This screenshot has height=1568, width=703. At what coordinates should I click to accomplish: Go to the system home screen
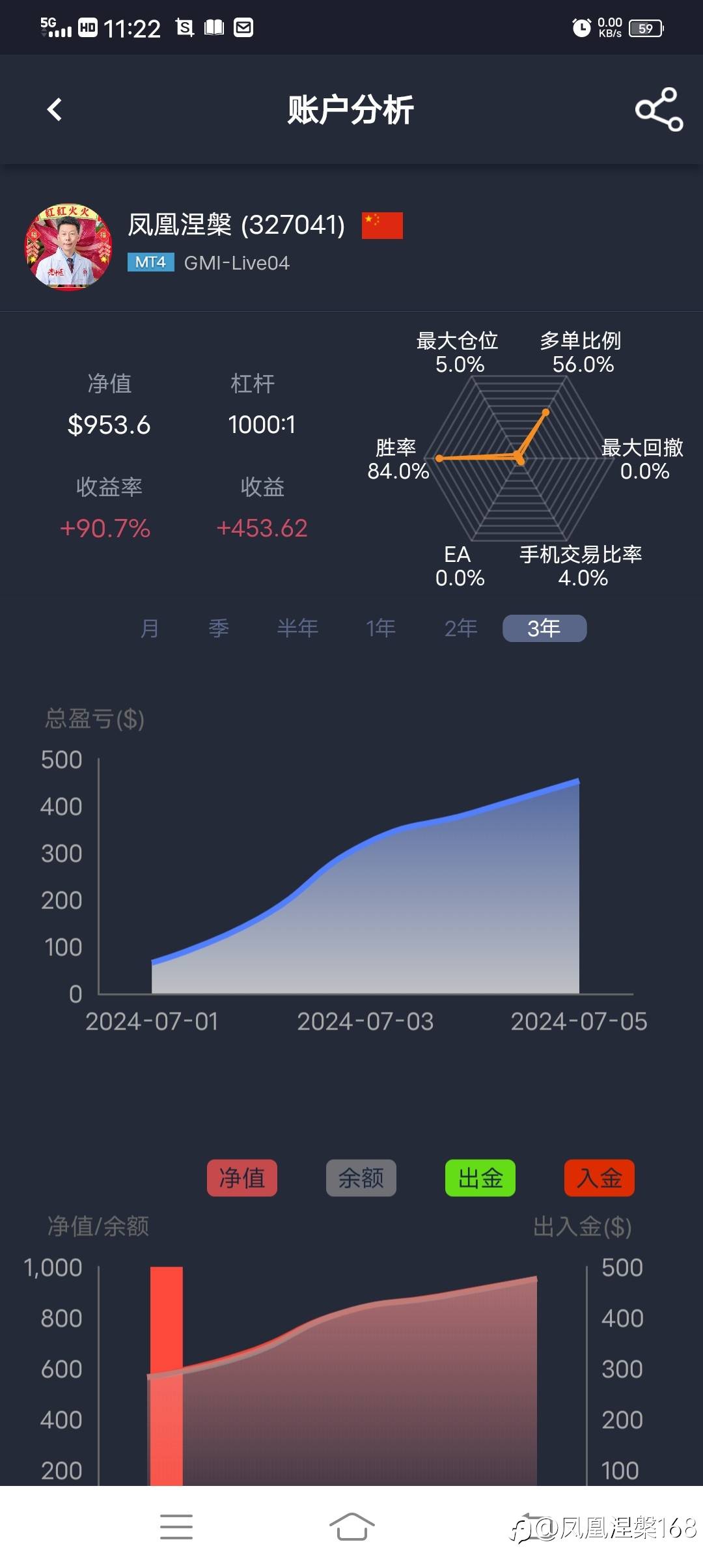pyautogui.click(x=351, y=1527)
